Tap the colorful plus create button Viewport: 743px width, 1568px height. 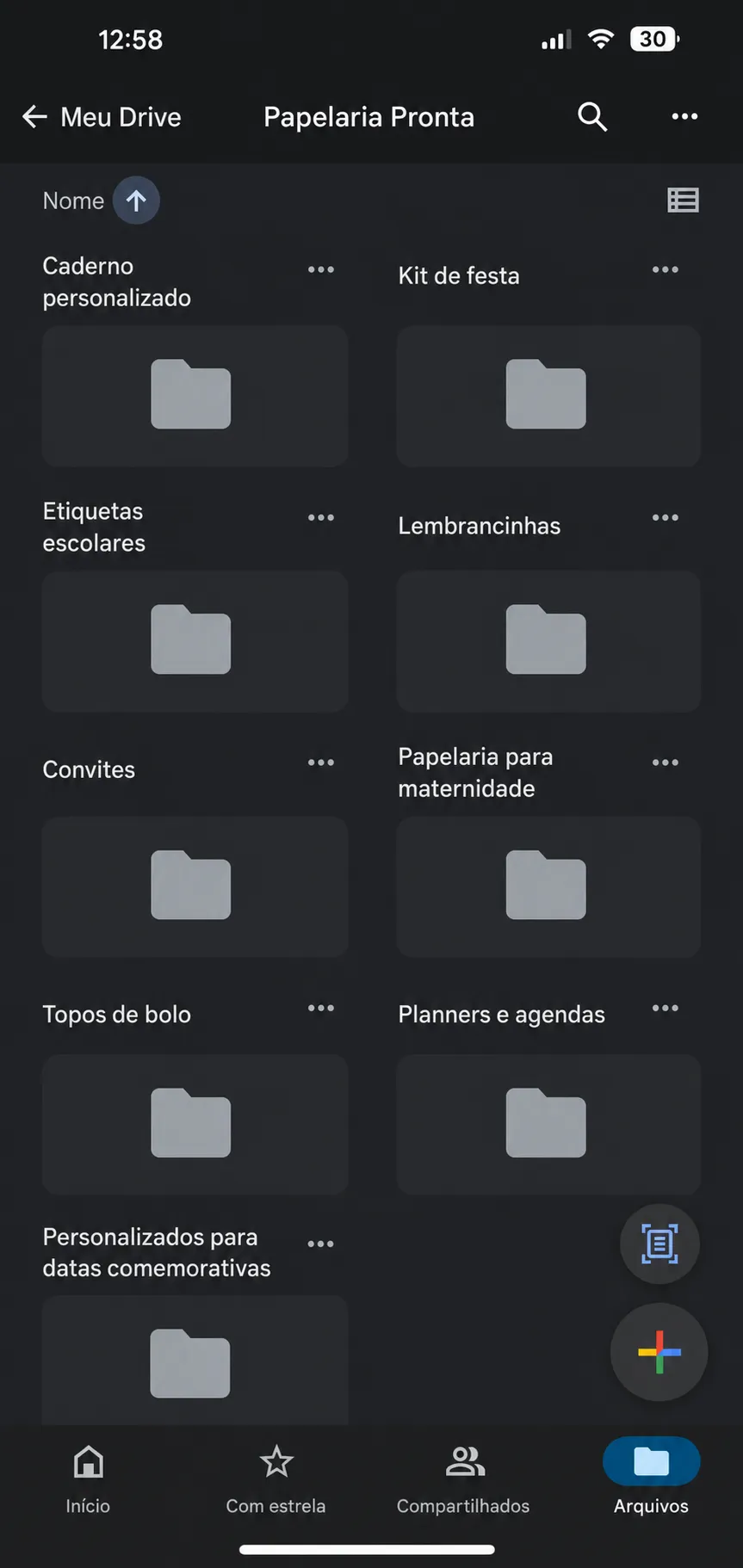click(659, 1352)
